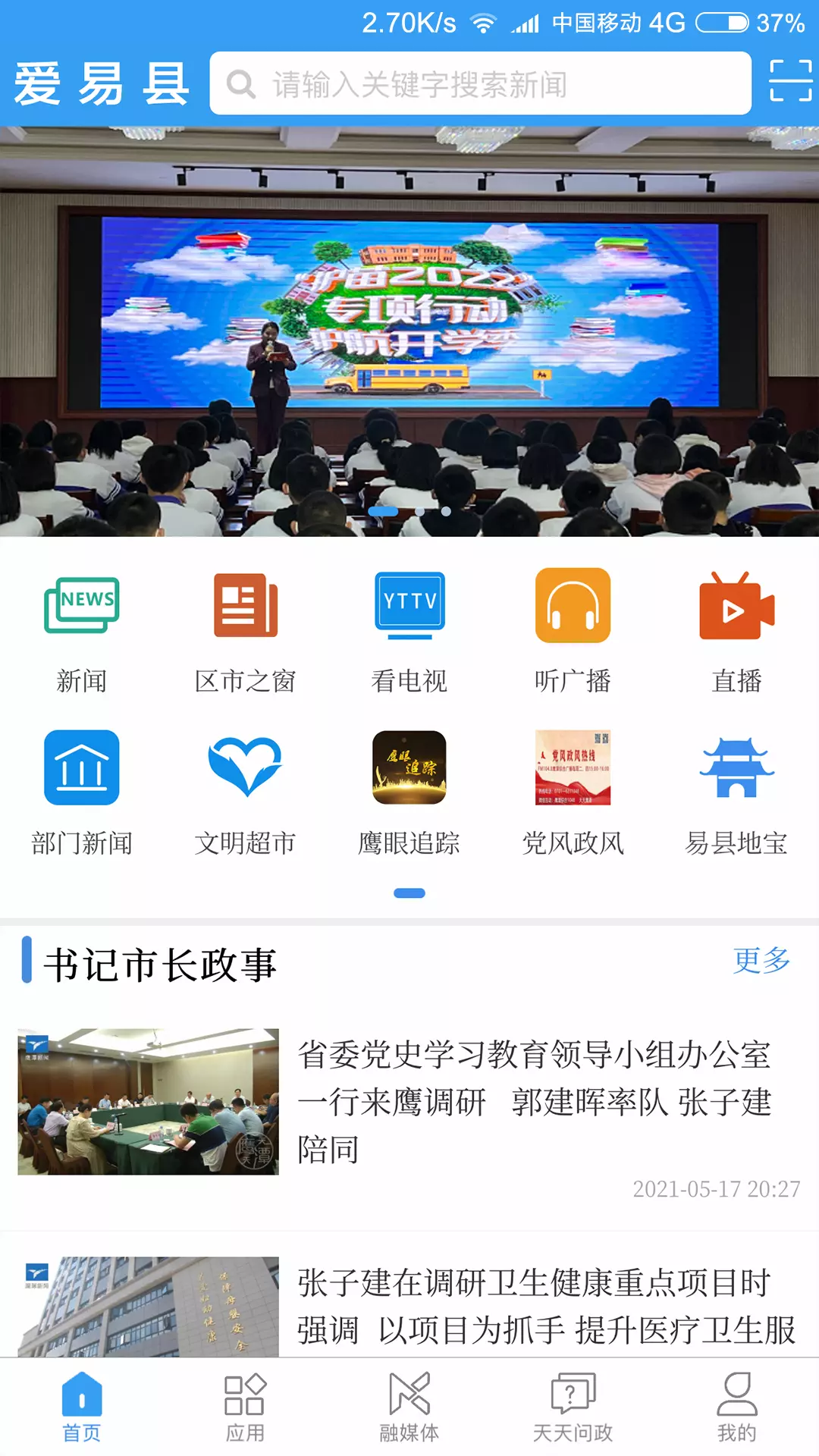Open 区市之窗

click(x=246, y=632)
